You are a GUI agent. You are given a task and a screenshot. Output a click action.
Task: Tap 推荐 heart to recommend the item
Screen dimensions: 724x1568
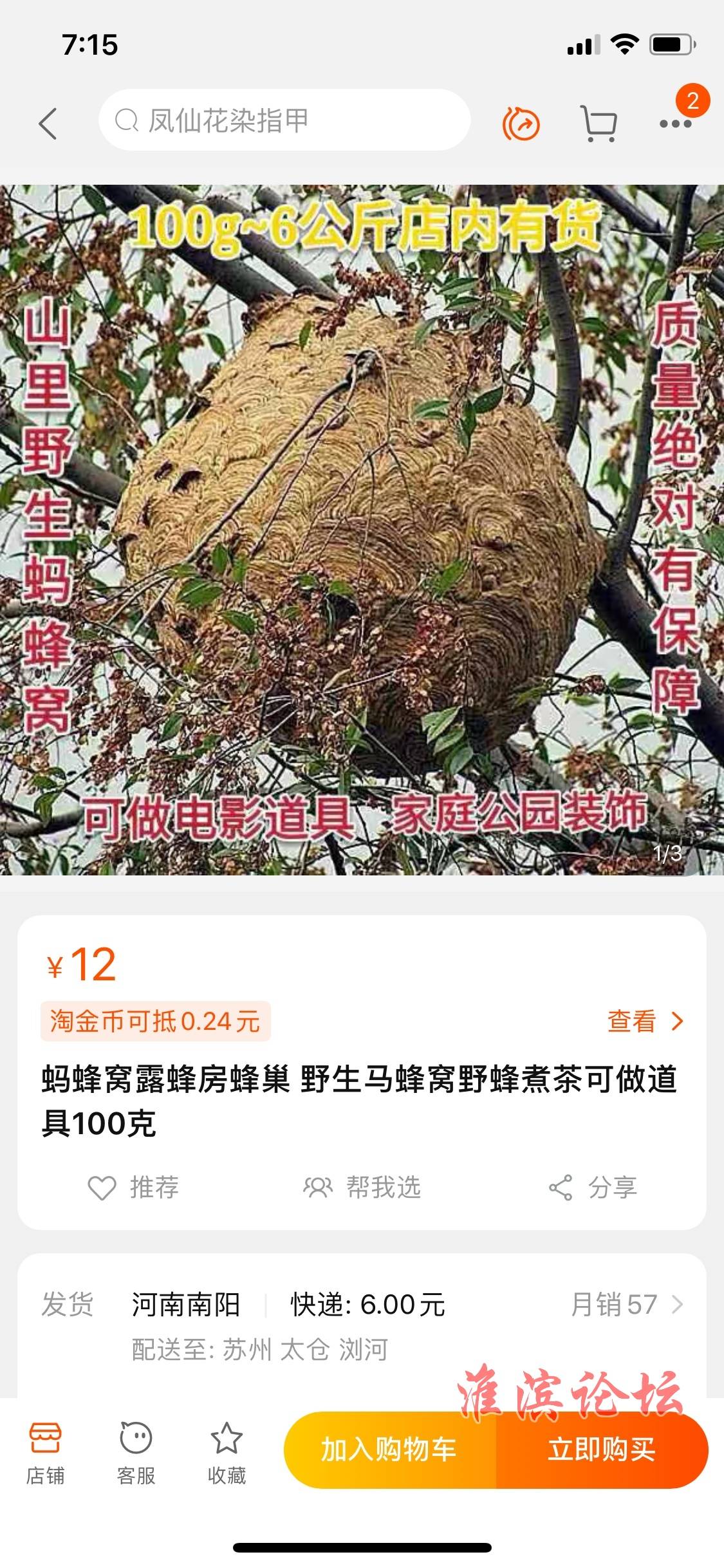[133, 1187]
